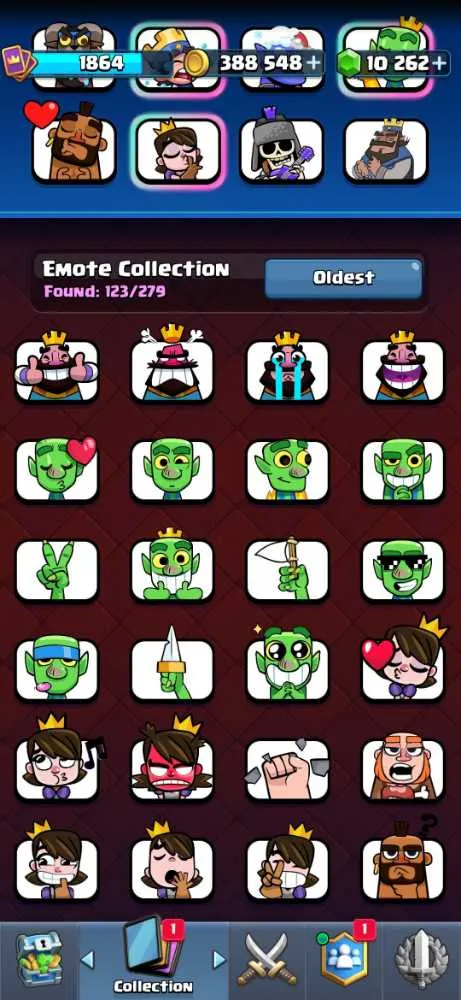
Task: Tap the right arrow beside Collection
Action: (x=219, y=959)
